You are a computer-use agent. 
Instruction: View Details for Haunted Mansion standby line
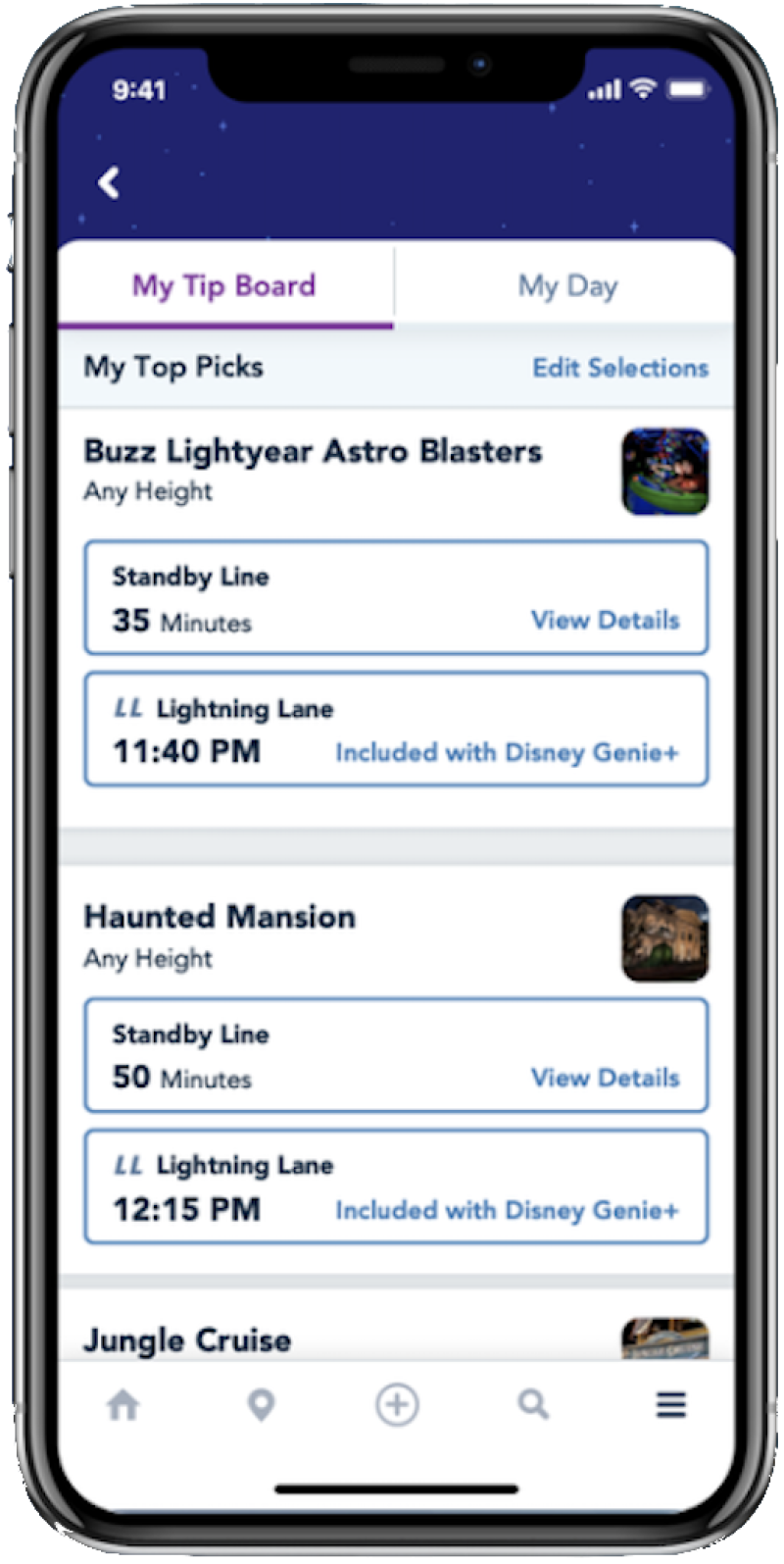[x=605, y=1078]
